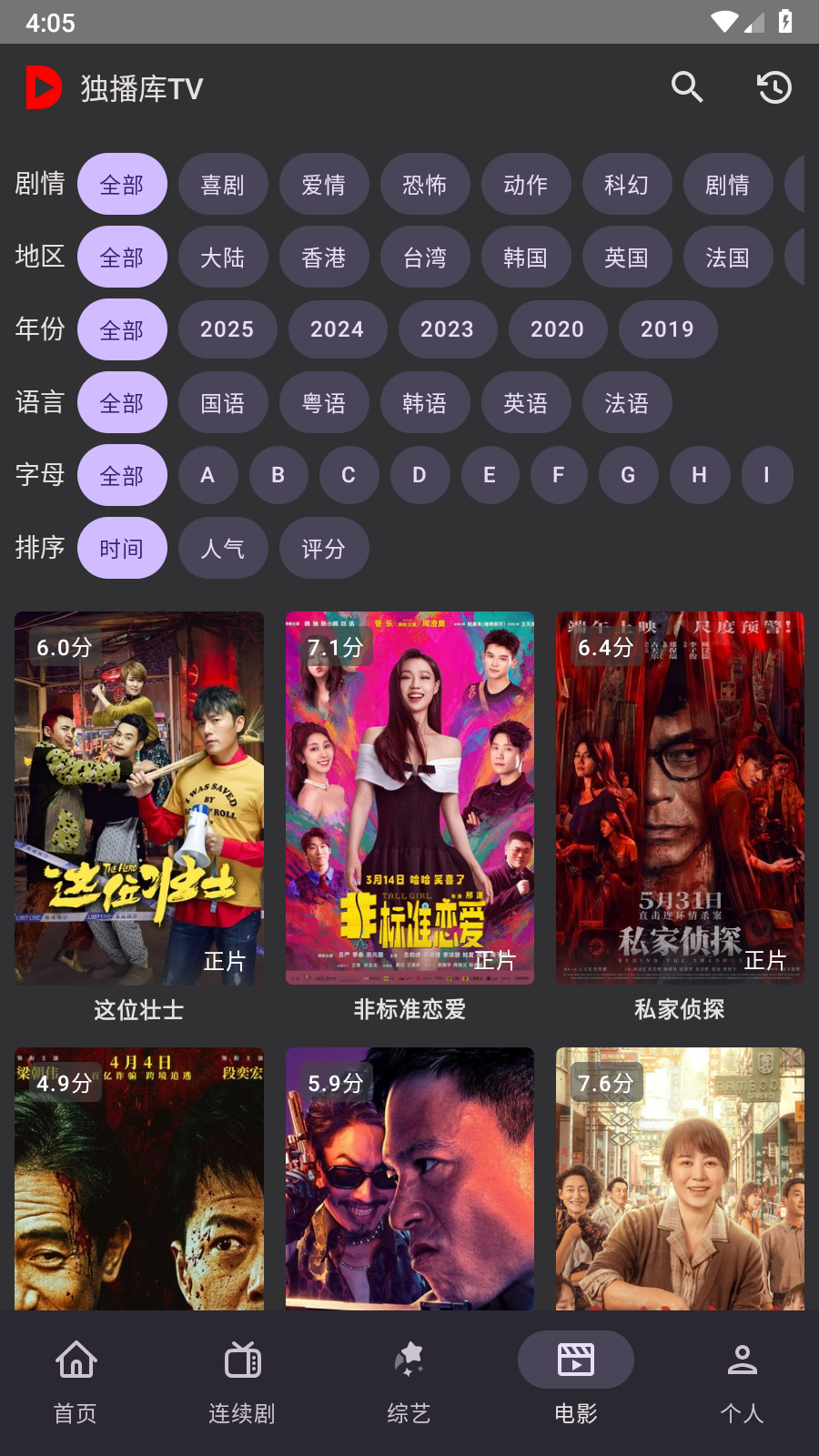Switch to the 首页 tab
This screenshot has height=1456, width=819.
pos(76,1380)
